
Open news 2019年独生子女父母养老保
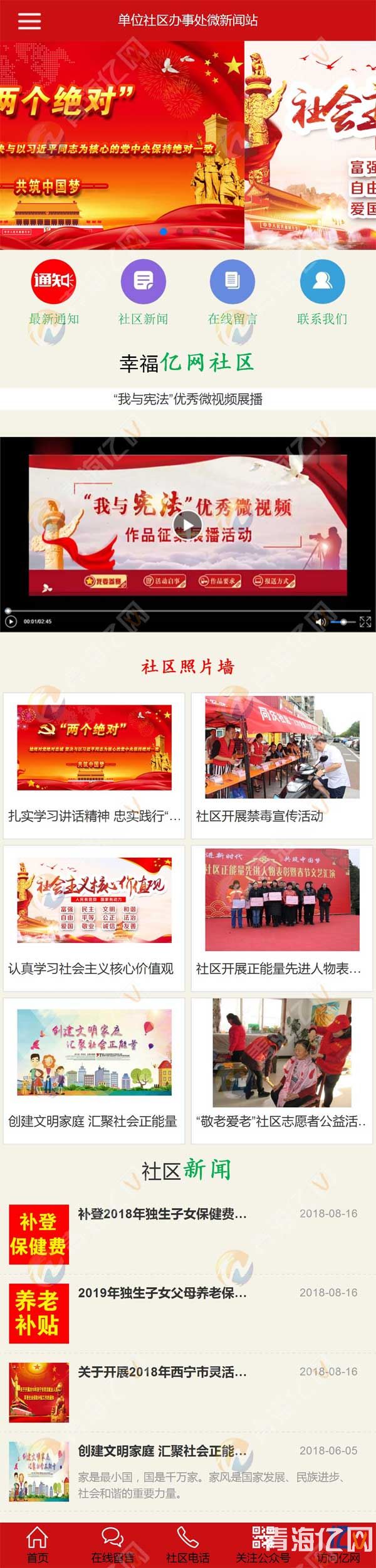click(x=162, y=1293)
